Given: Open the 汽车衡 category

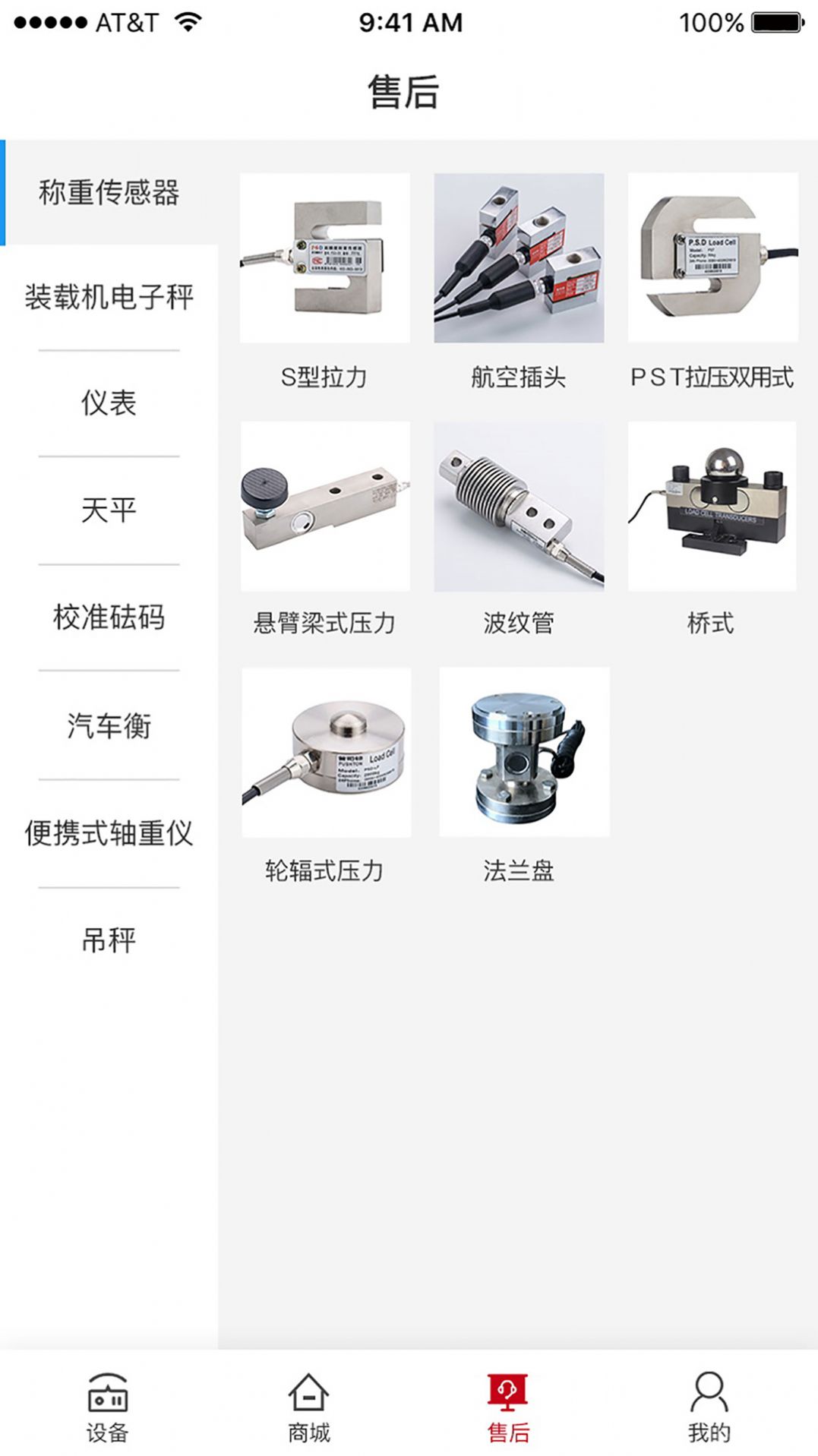Looking at the screenshot, I should coord(109,723).
